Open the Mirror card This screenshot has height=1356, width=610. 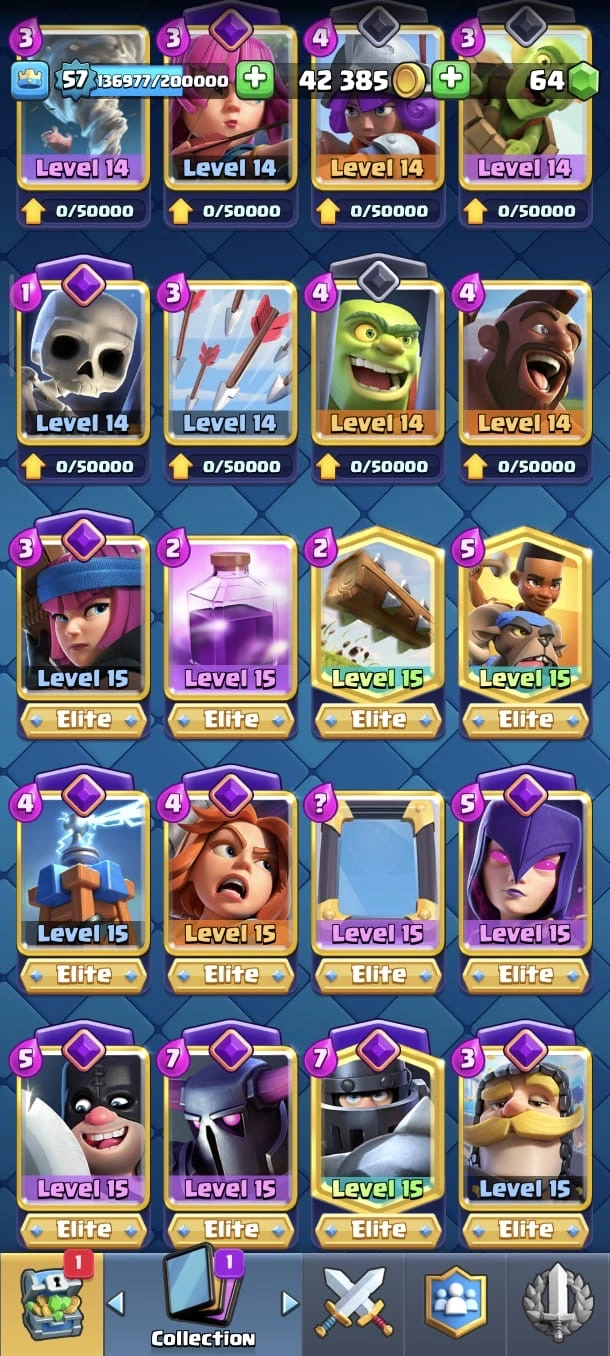pyautogui.click(x=378, y=875)
